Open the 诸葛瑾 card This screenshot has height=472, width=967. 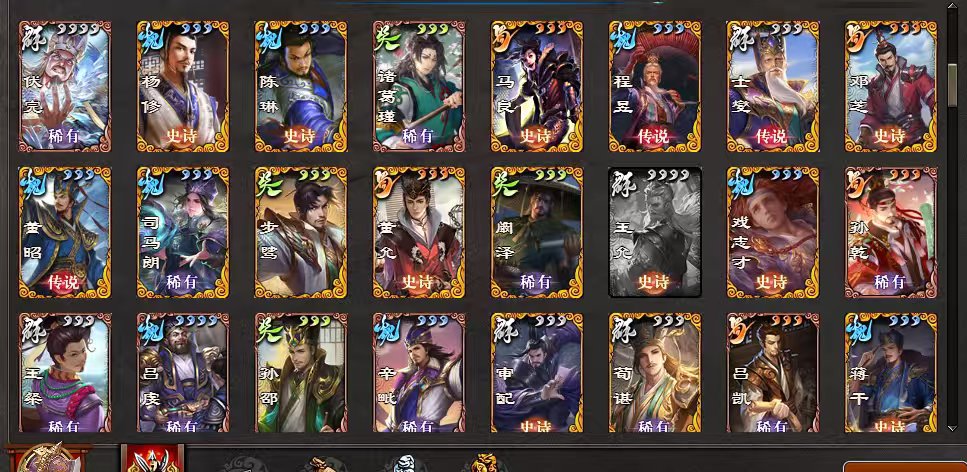click(418, 86)
